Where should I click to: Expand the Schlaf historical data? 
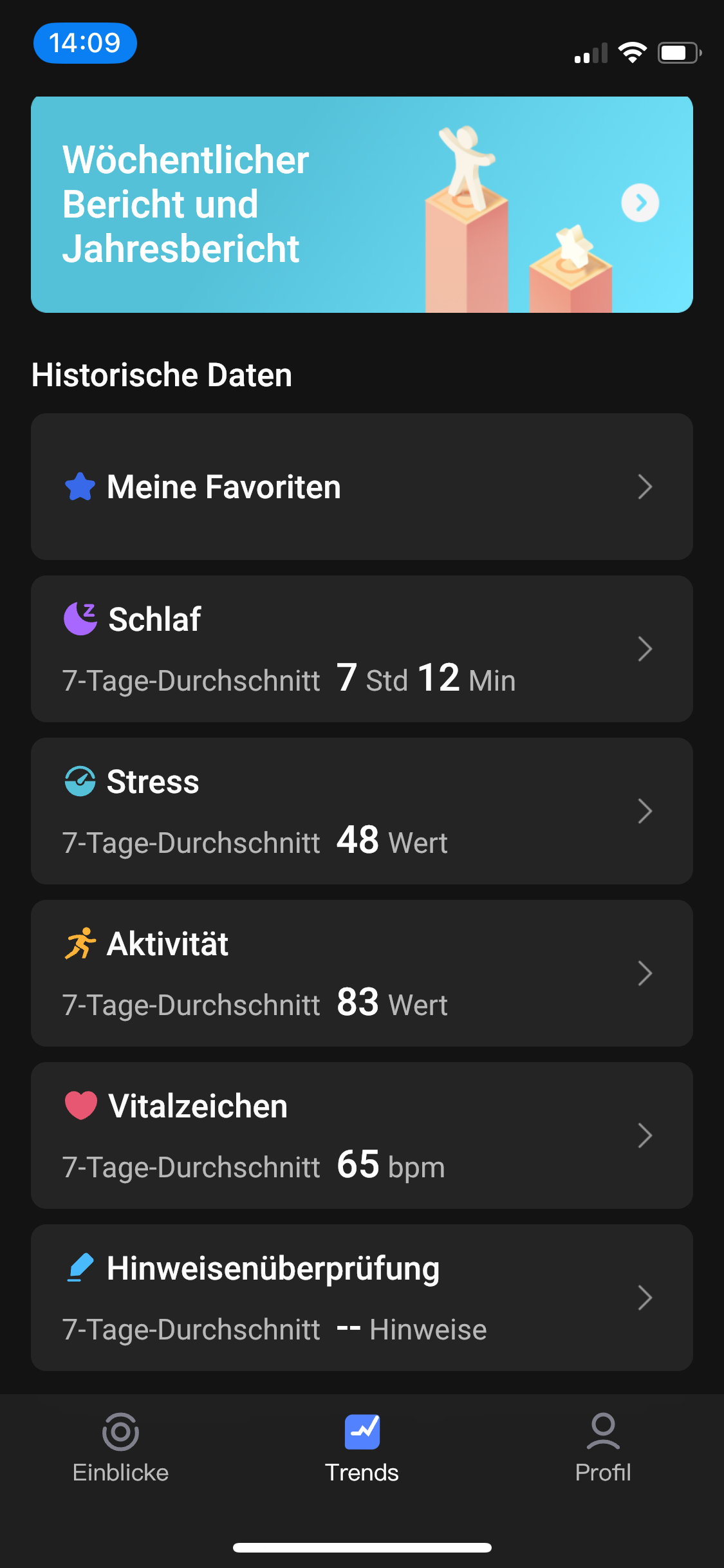pos(645,649)
